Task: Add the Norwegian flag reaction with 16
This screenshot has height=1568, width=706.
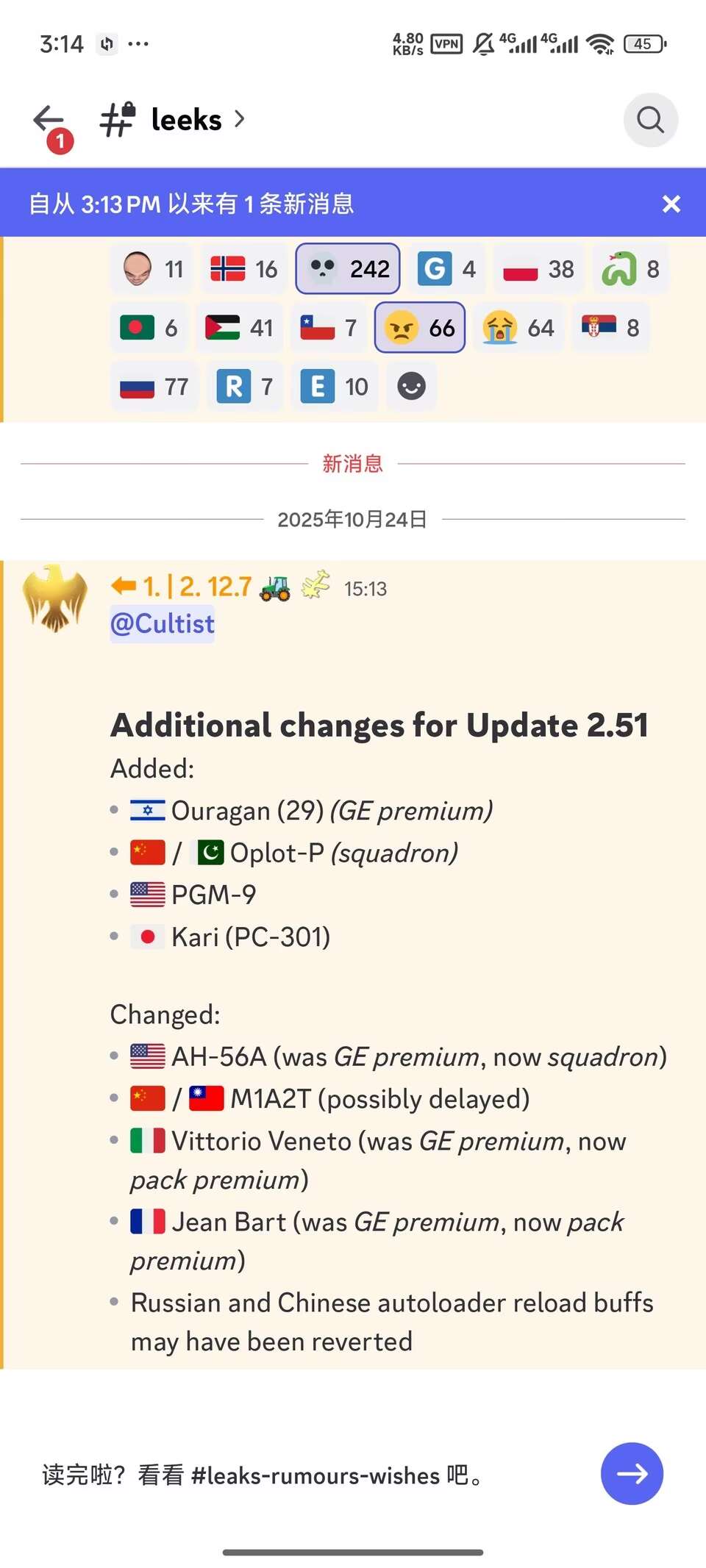Action: [x=244, y=269]
